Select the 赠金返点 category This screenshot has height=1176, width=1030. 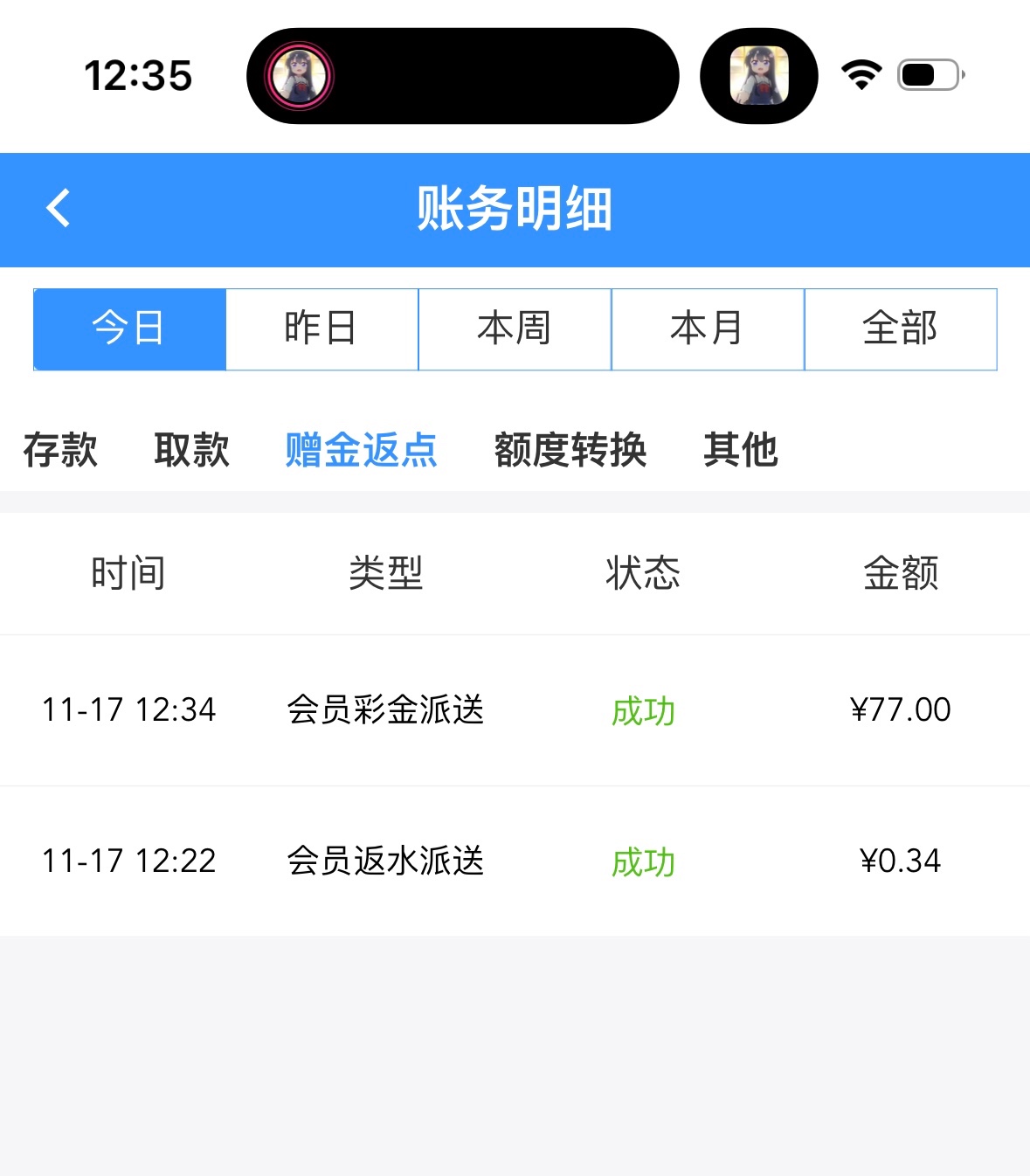tap(361, 450)
